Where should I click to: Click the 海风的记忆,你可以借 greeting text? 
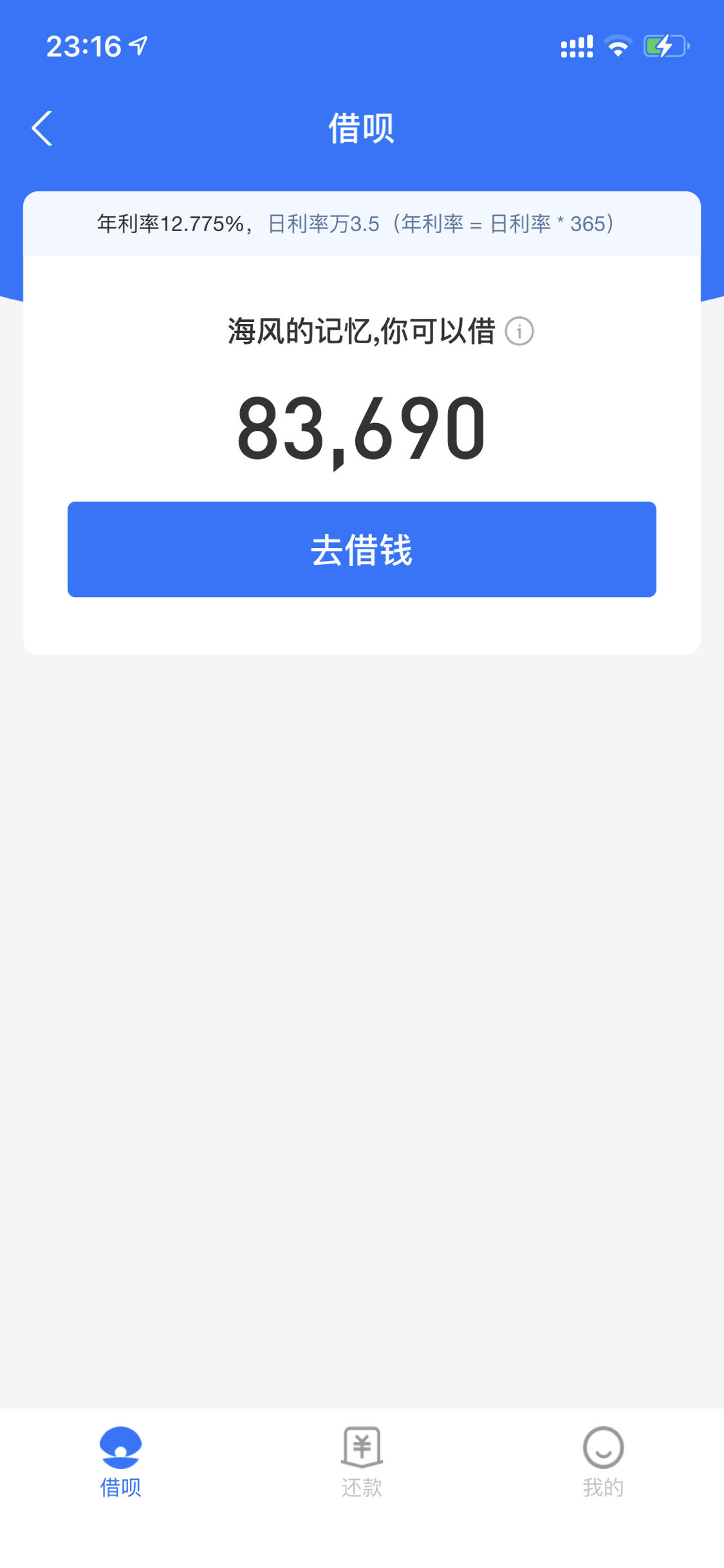(360, 331)
